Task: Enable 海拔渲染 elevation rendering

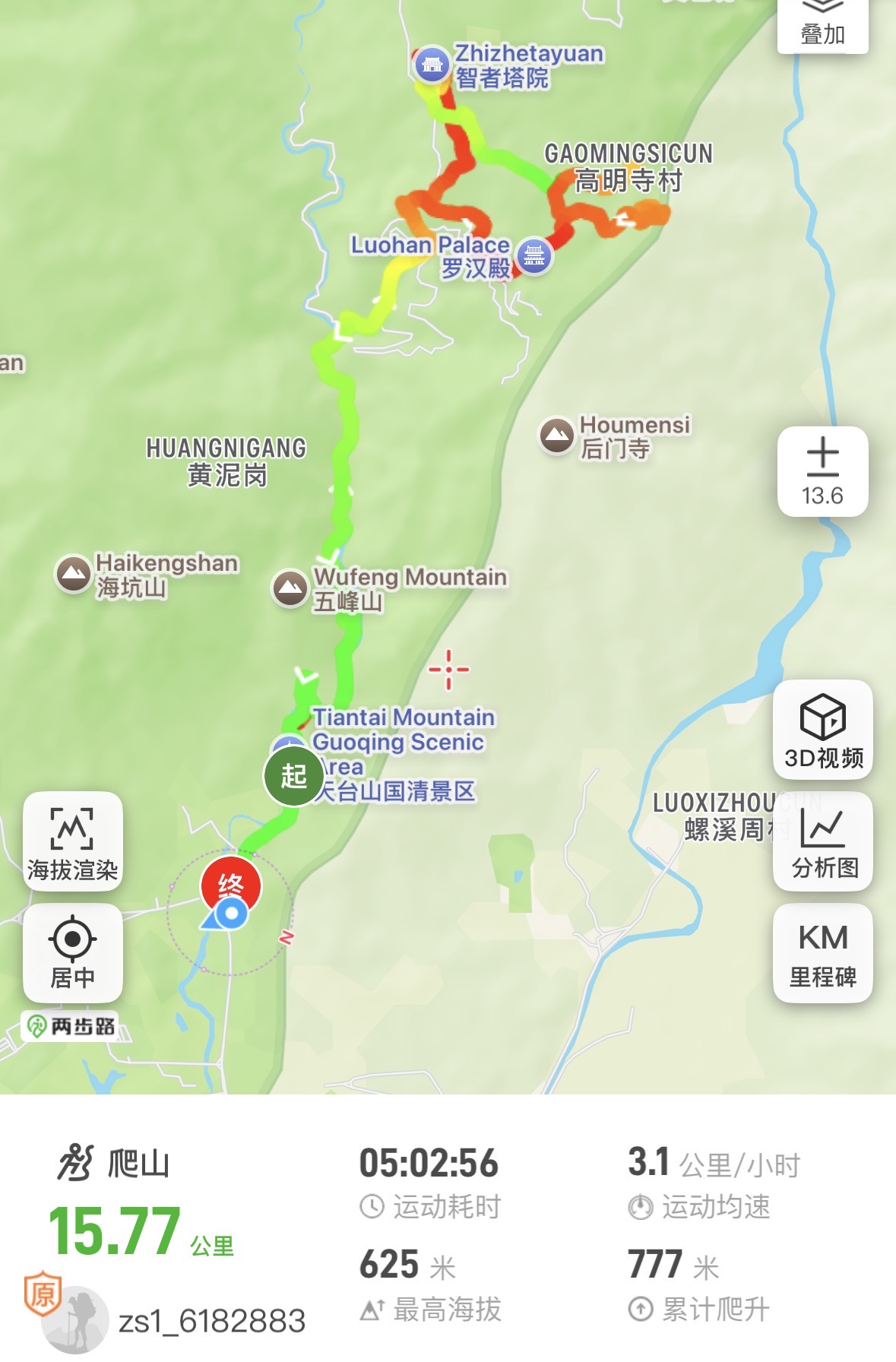Action: [x=73, y=841]
